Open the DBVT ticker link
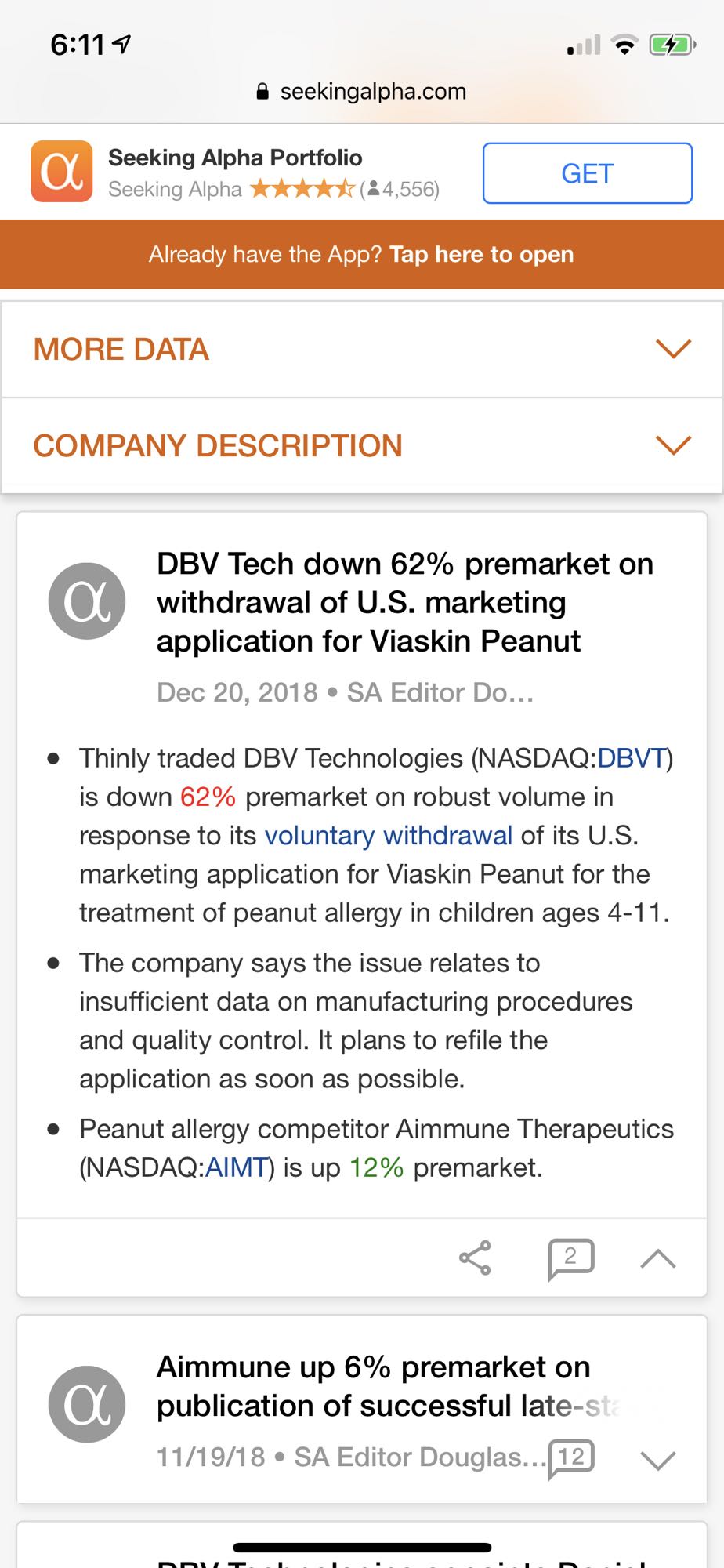The width and height of the screenshot is (724, 1568). 632,758
